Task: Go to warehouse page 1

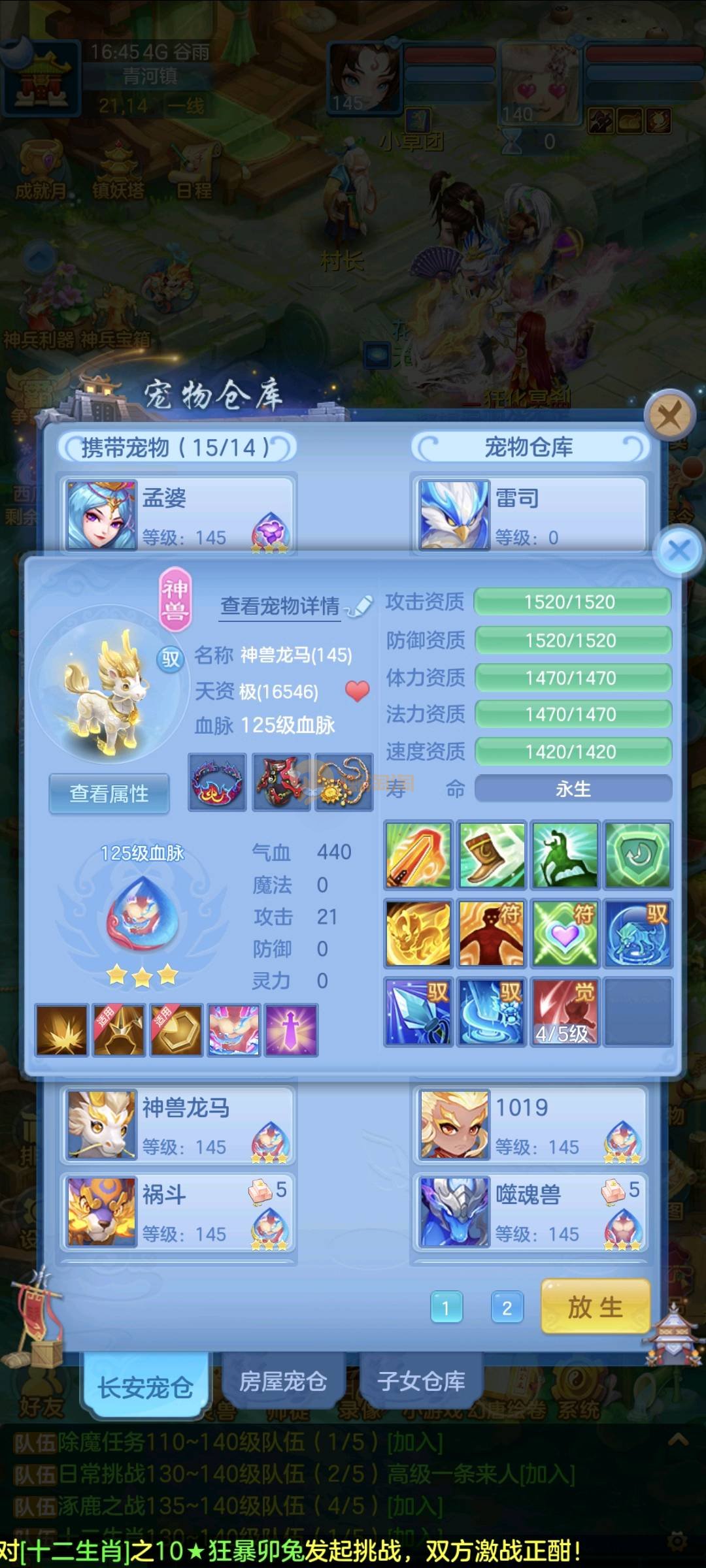Action: point(446,1308)
